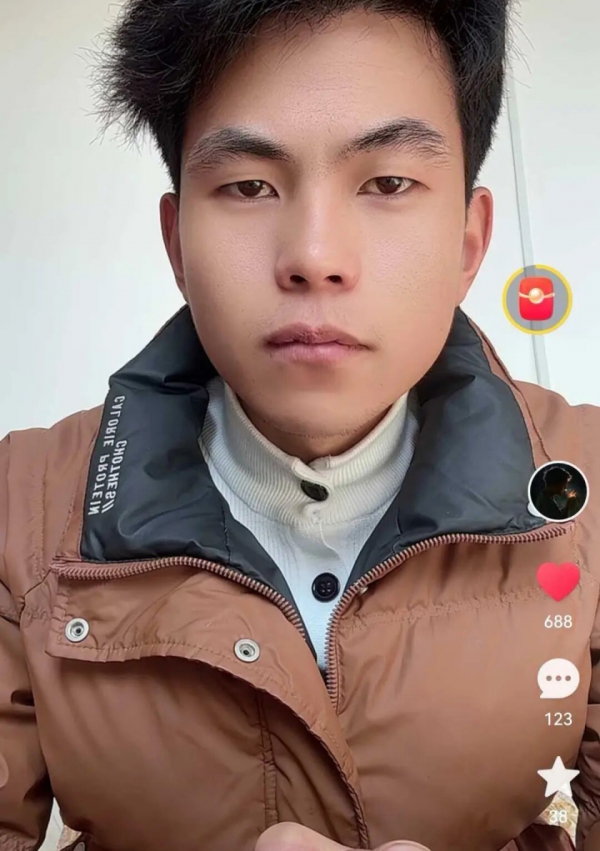Open the comments with 123 replies
Screen dimensions: 600x851
[x=558, y=679]
